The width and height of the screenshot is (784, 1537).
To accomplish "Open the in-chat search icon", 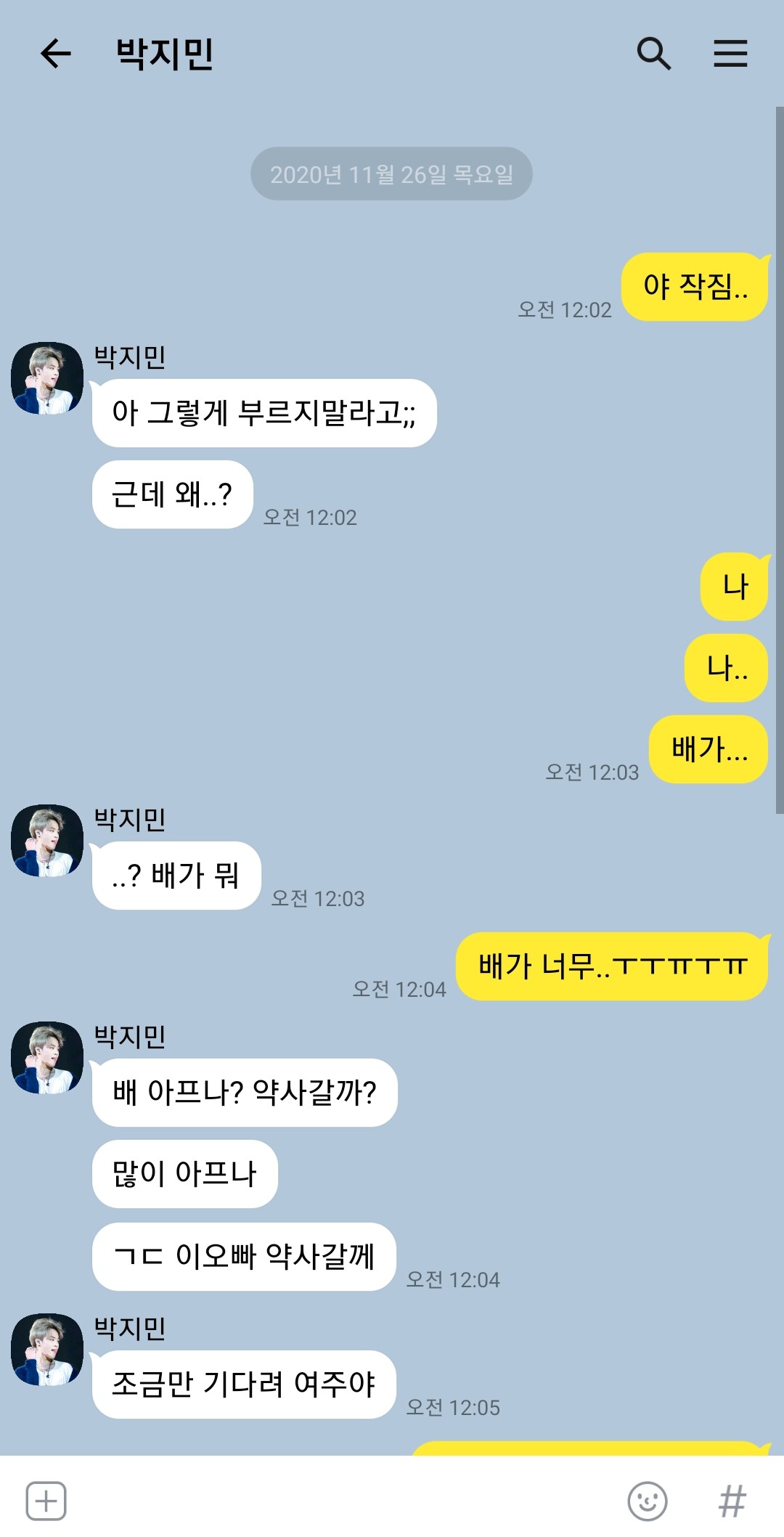I will [x=654, y=53].
